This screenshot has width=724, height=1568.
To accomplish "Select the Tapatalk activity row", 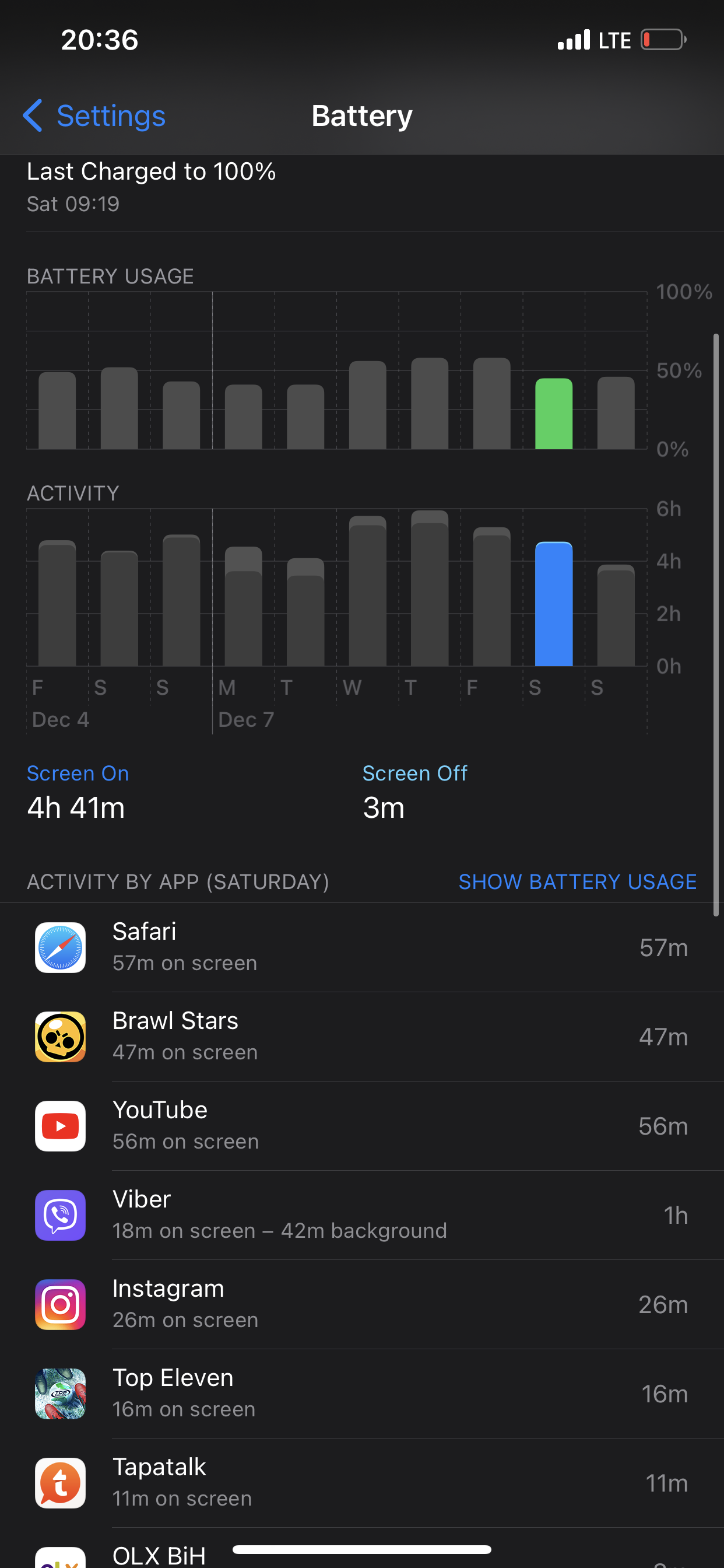I will [x=361, y=1483].
